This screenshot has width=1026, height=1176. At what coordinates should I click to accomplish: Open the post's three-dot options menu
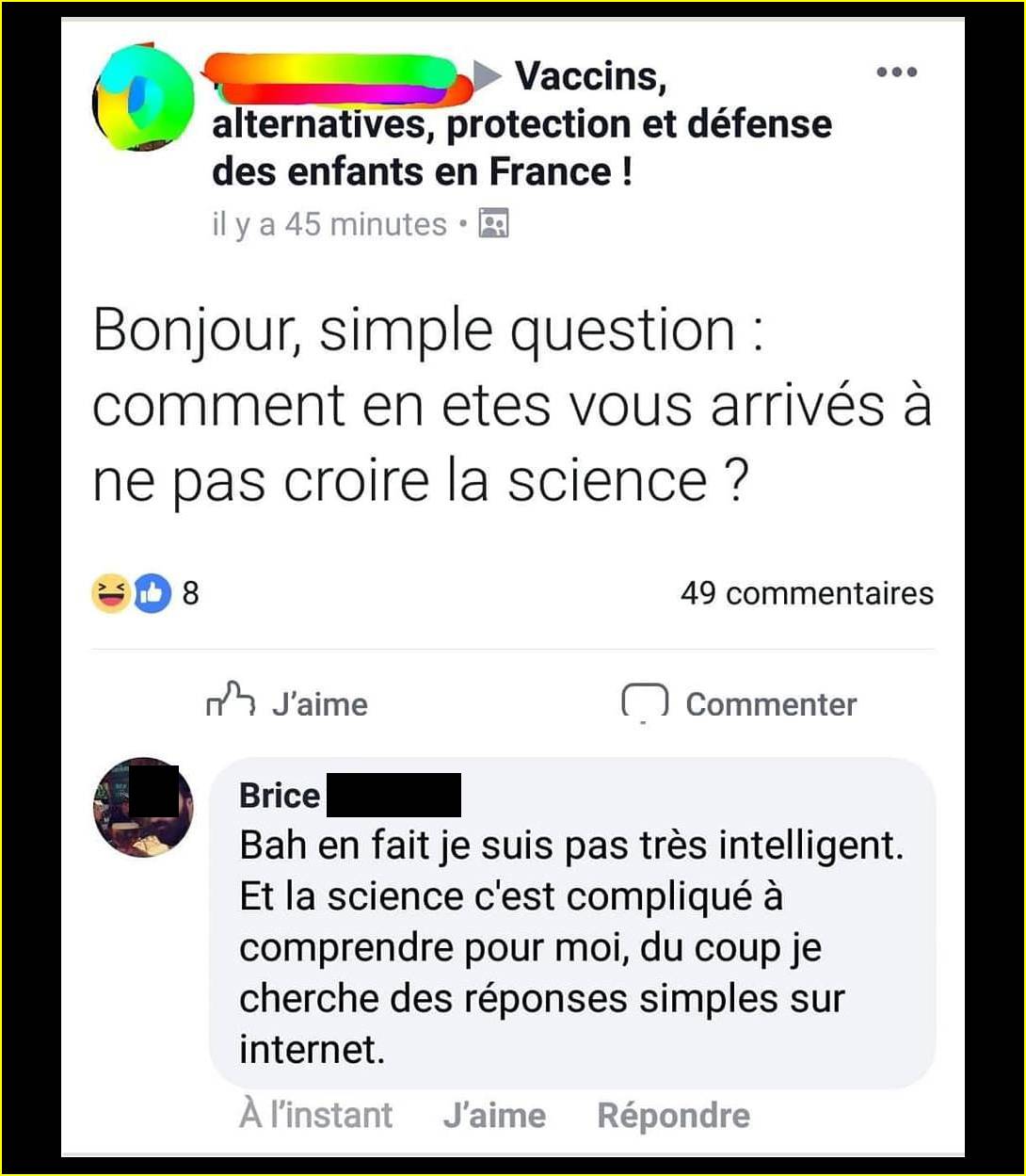pos(896,72)
